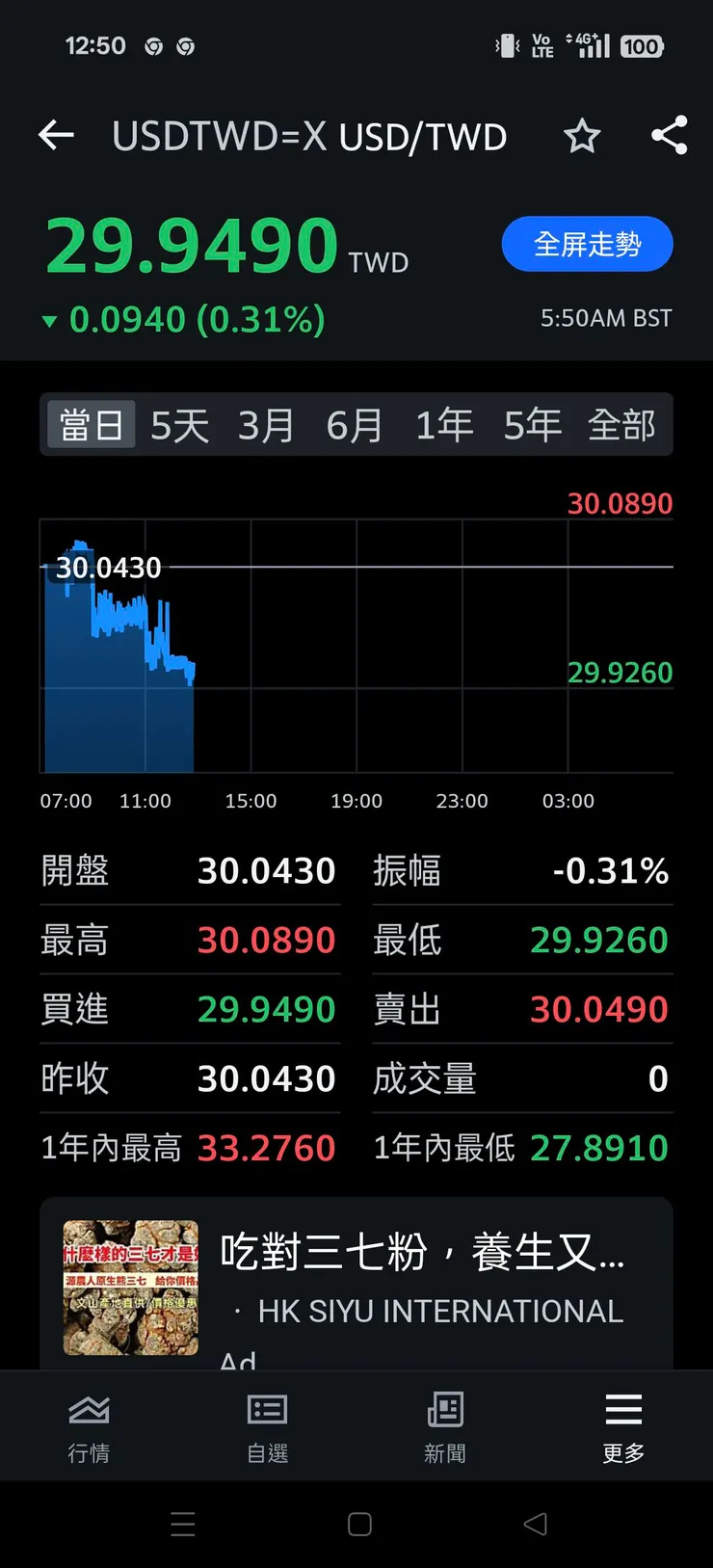Open fullscreen chart via 全屏走勢
713x1568 pixels.
[587, 244]
